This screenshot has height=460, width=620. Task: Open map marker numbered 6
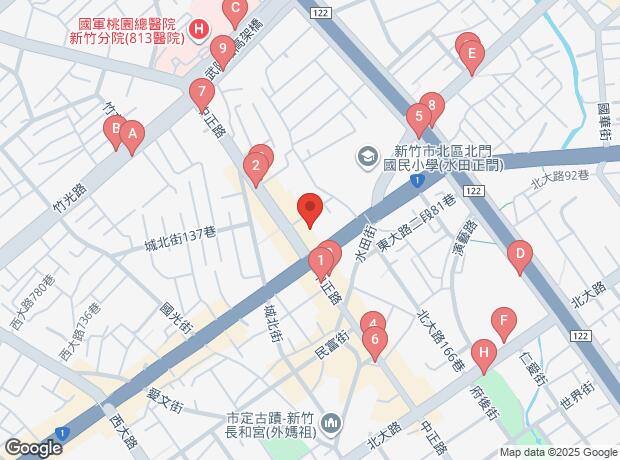[375, 343]
